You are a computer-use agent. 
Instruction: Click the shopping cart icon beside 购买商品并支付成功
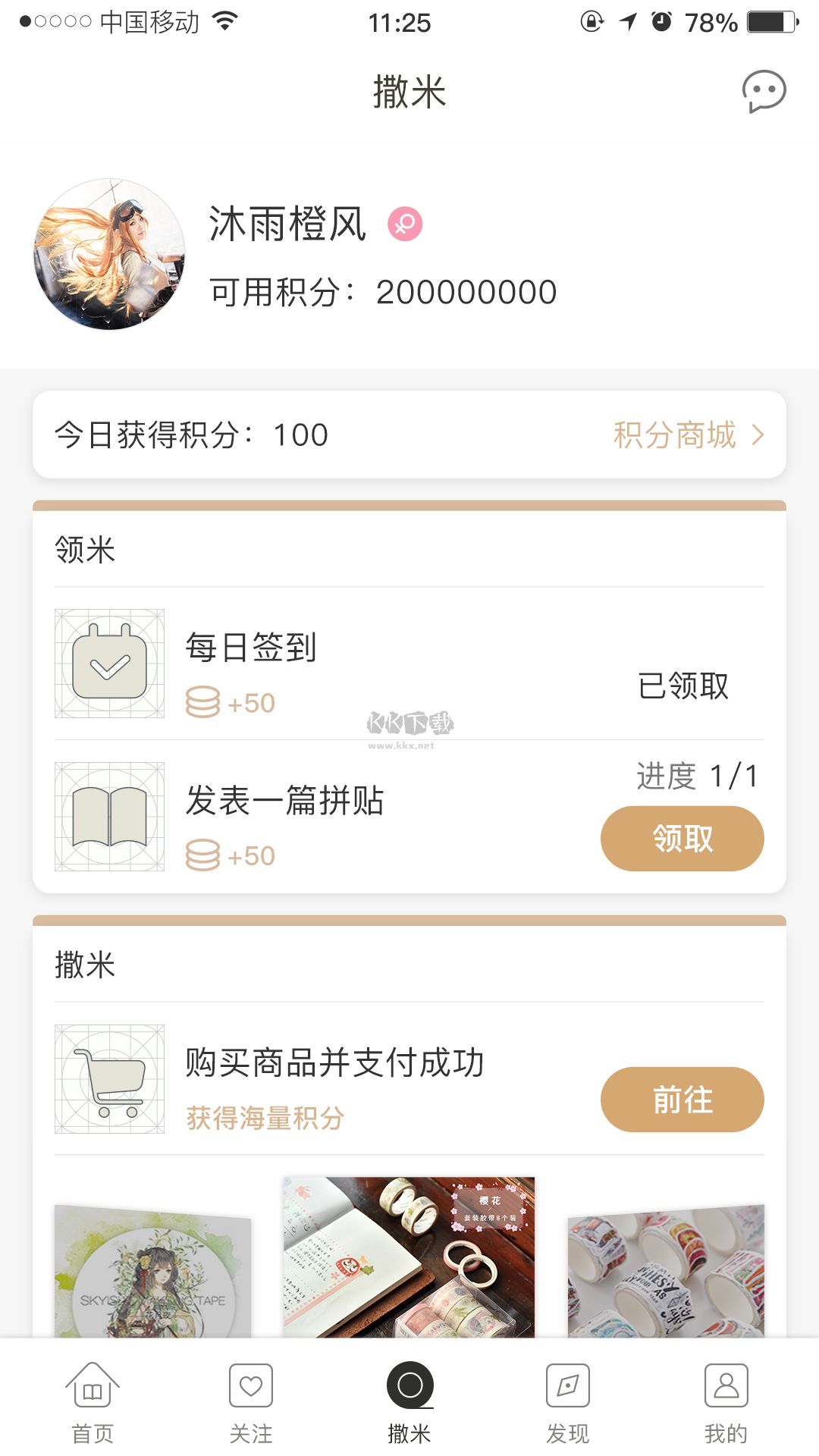coord(110,1078)
